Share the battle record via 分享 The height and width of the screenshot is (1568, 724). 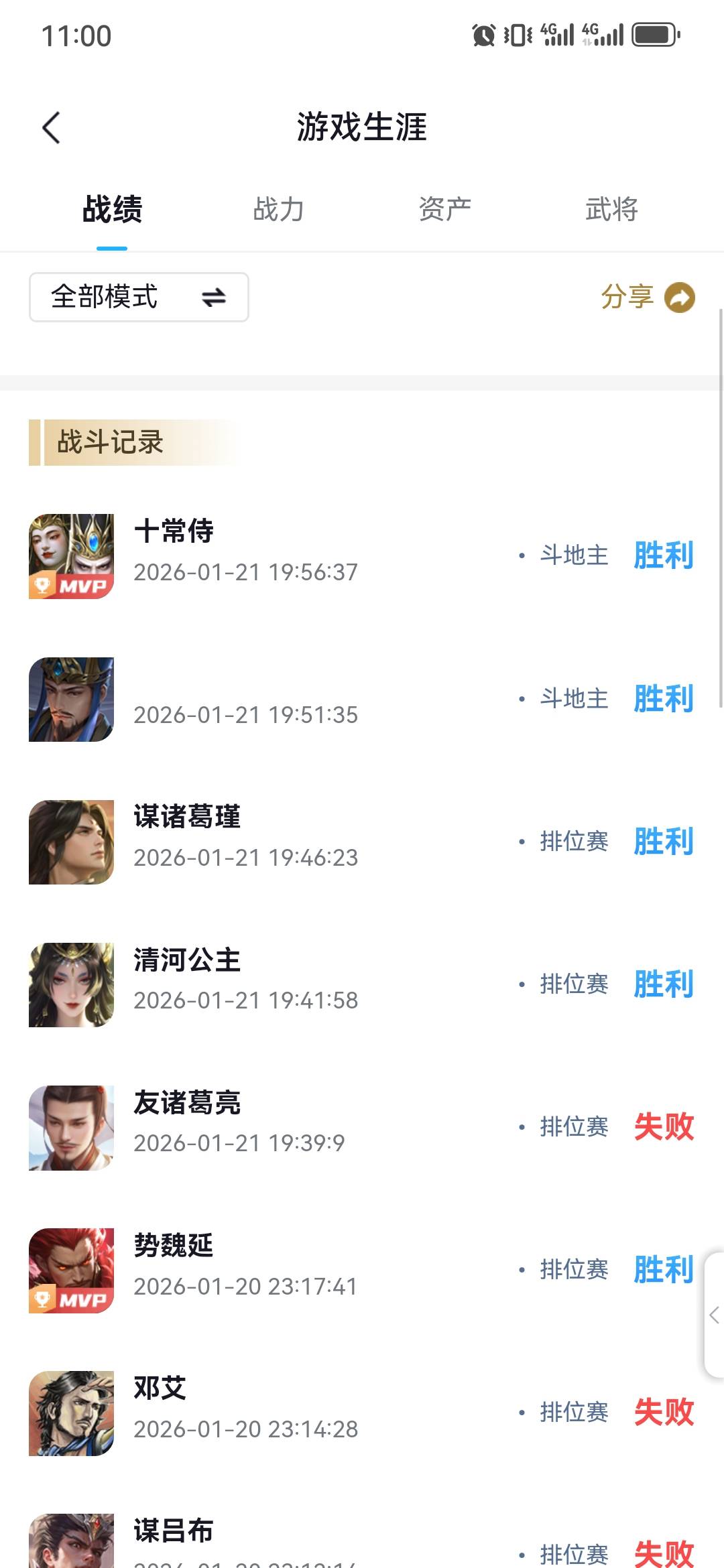(647, 297)
